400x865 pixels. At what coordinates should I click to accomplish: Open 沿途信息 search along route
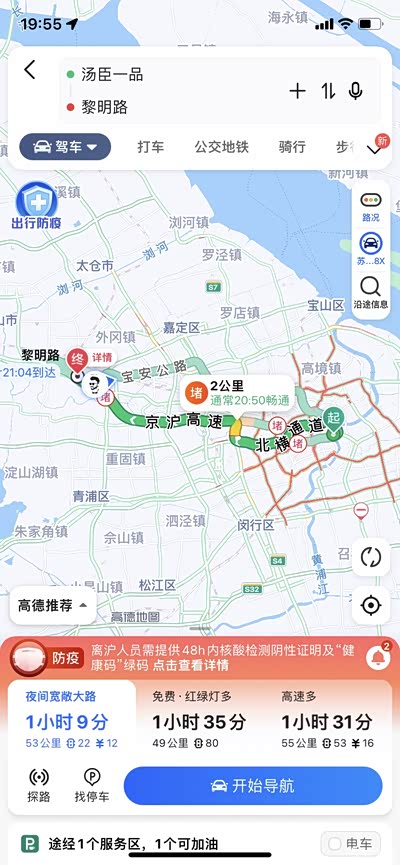371,293
